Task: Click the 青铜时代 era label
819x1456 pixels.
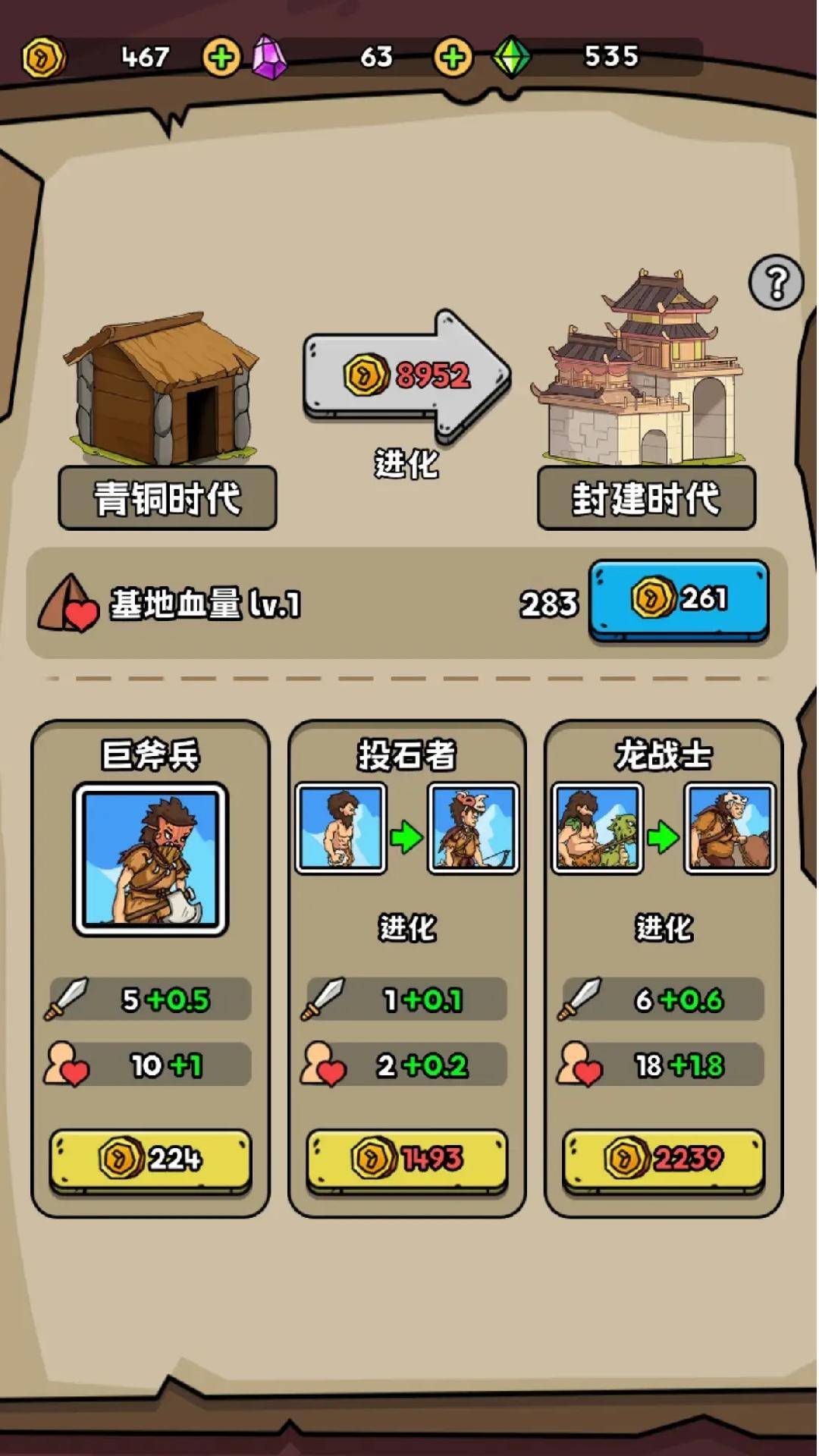Action: [x=165, y=497]
